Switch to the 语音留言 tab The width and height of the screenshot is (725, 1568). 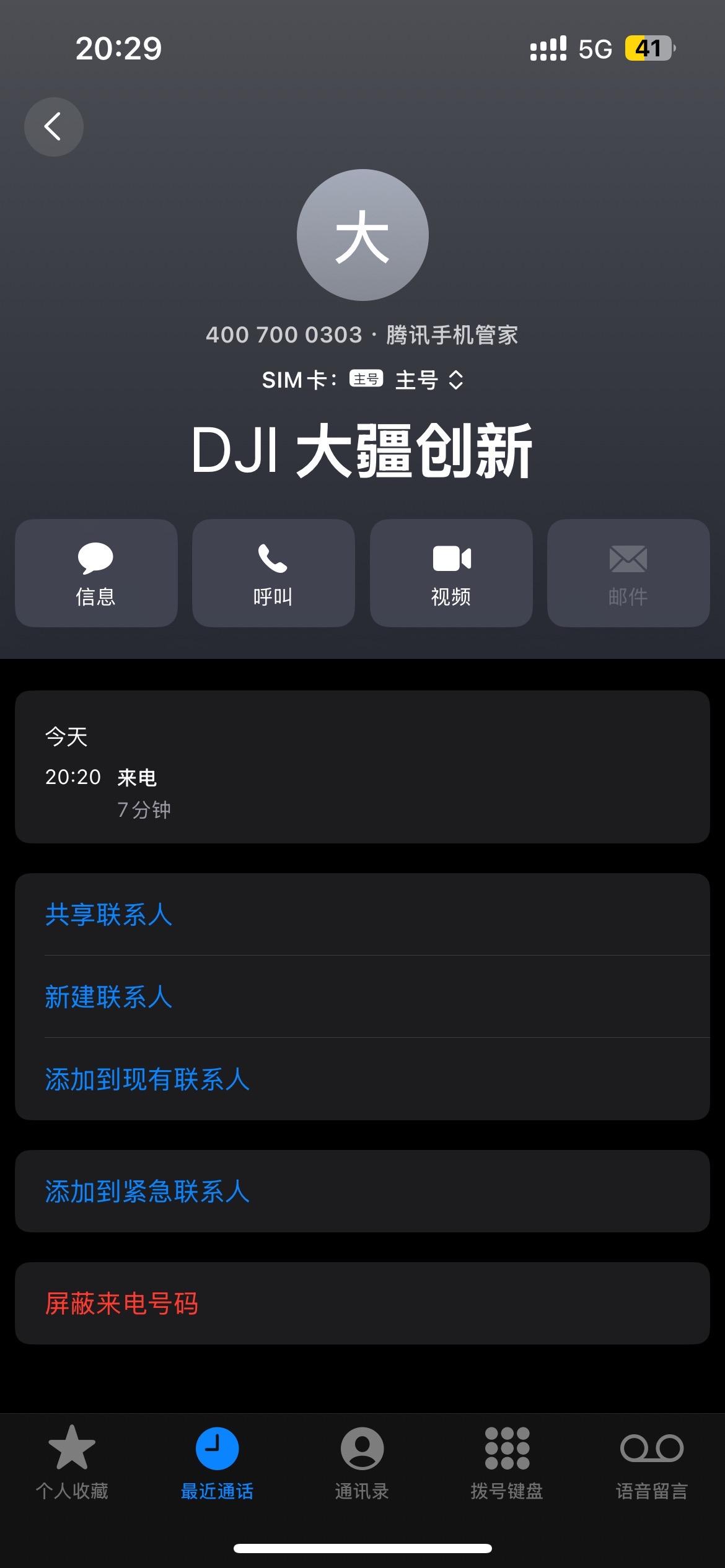tap(652, 1463)
